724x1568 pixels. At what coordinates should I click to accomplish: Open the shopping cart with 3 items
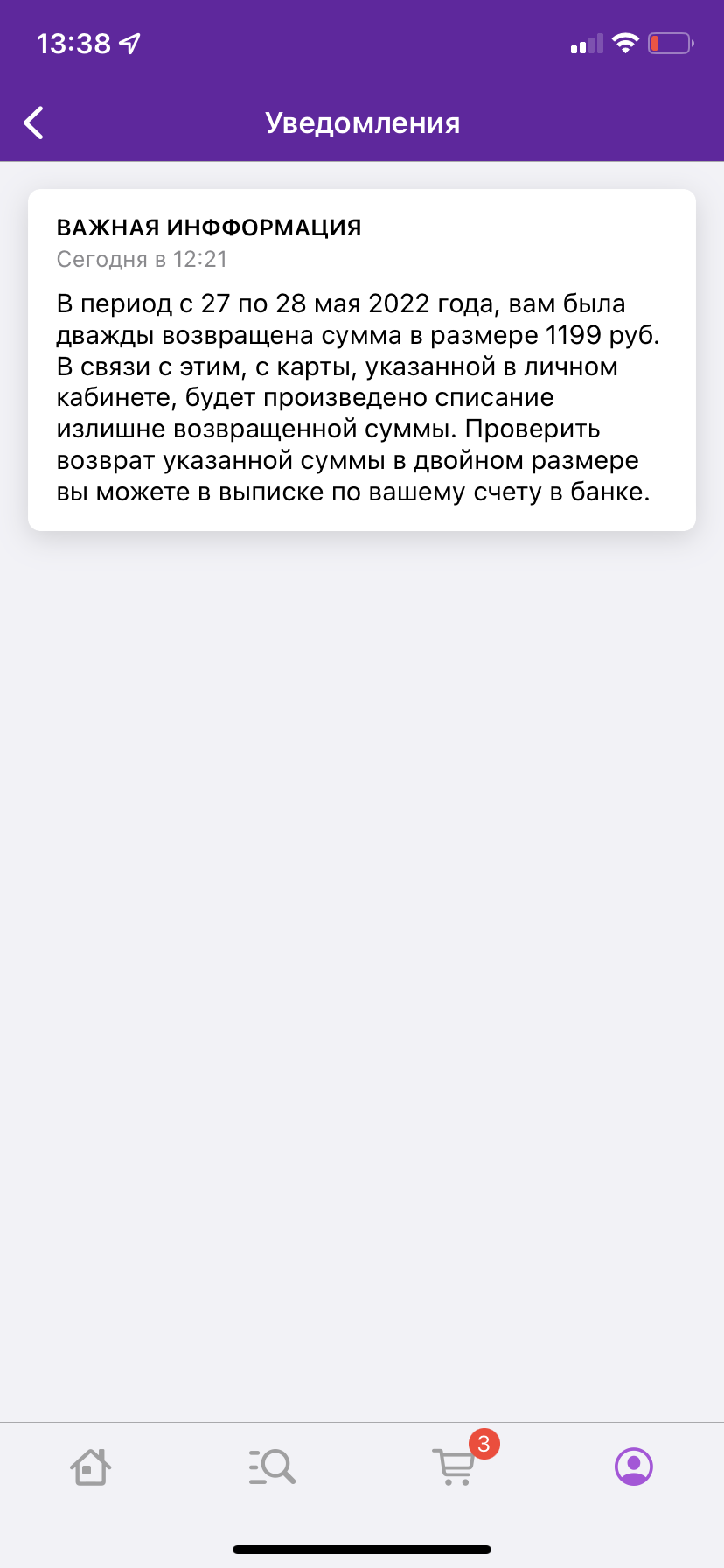tap(455, 1466)
